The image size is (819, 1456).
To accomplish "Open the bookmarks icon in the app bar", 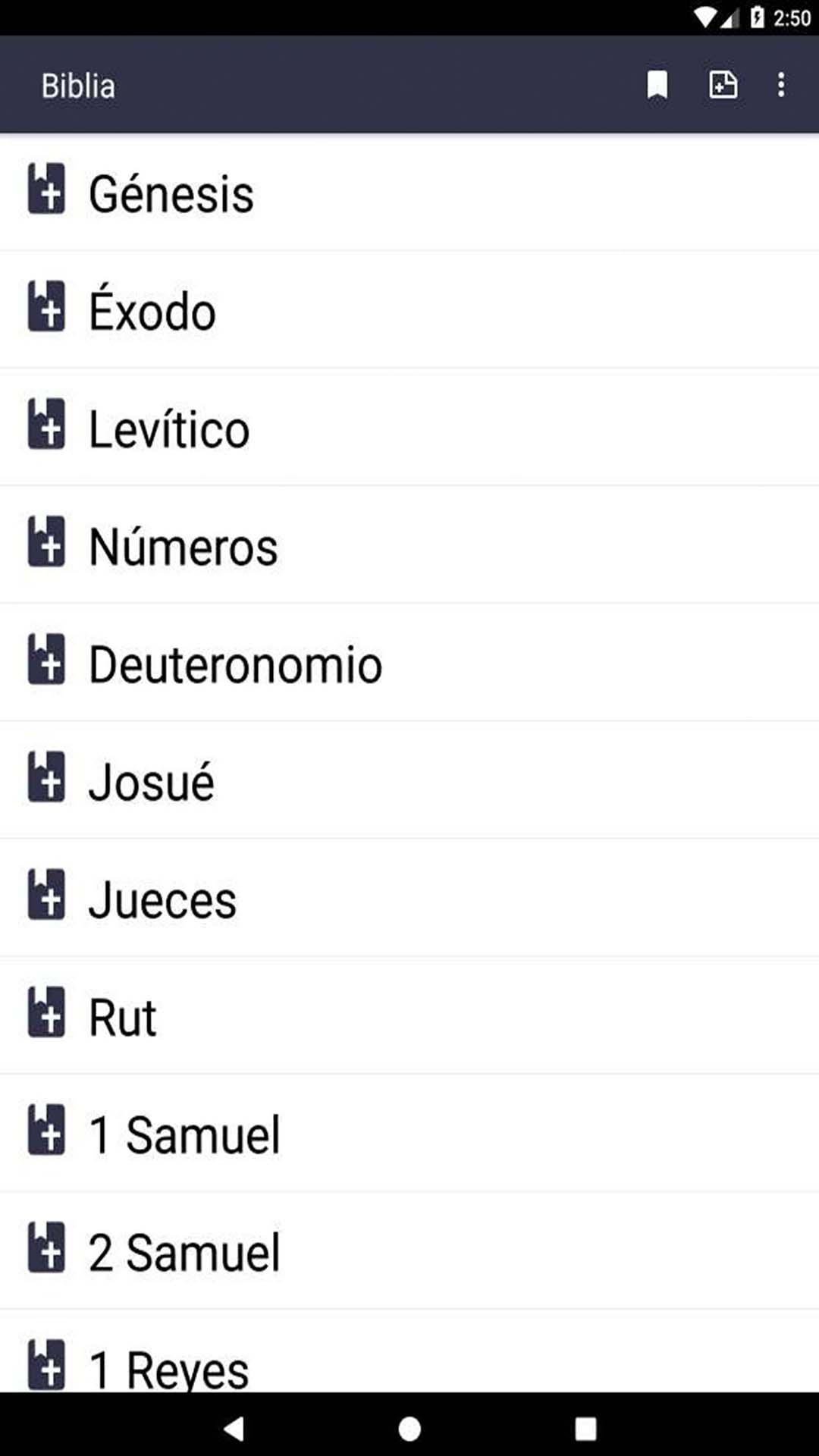I will coord(657,85).
